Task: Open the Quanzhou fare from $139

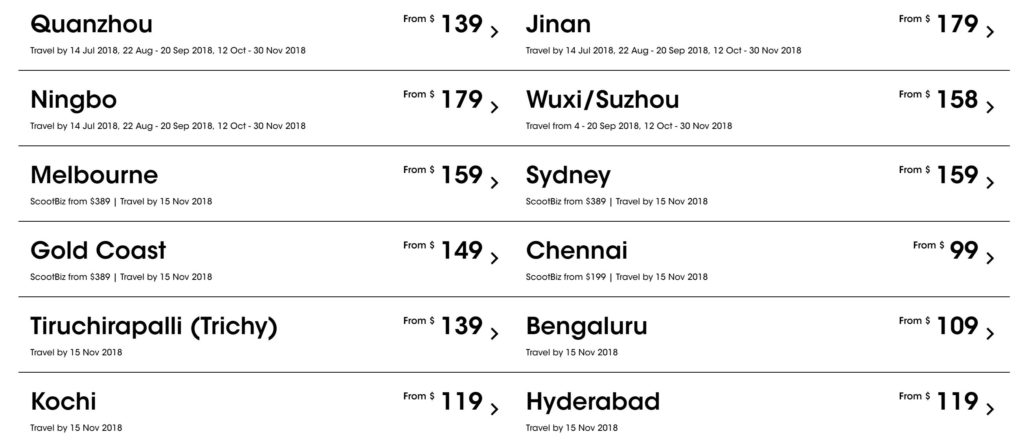Action: 265,33
